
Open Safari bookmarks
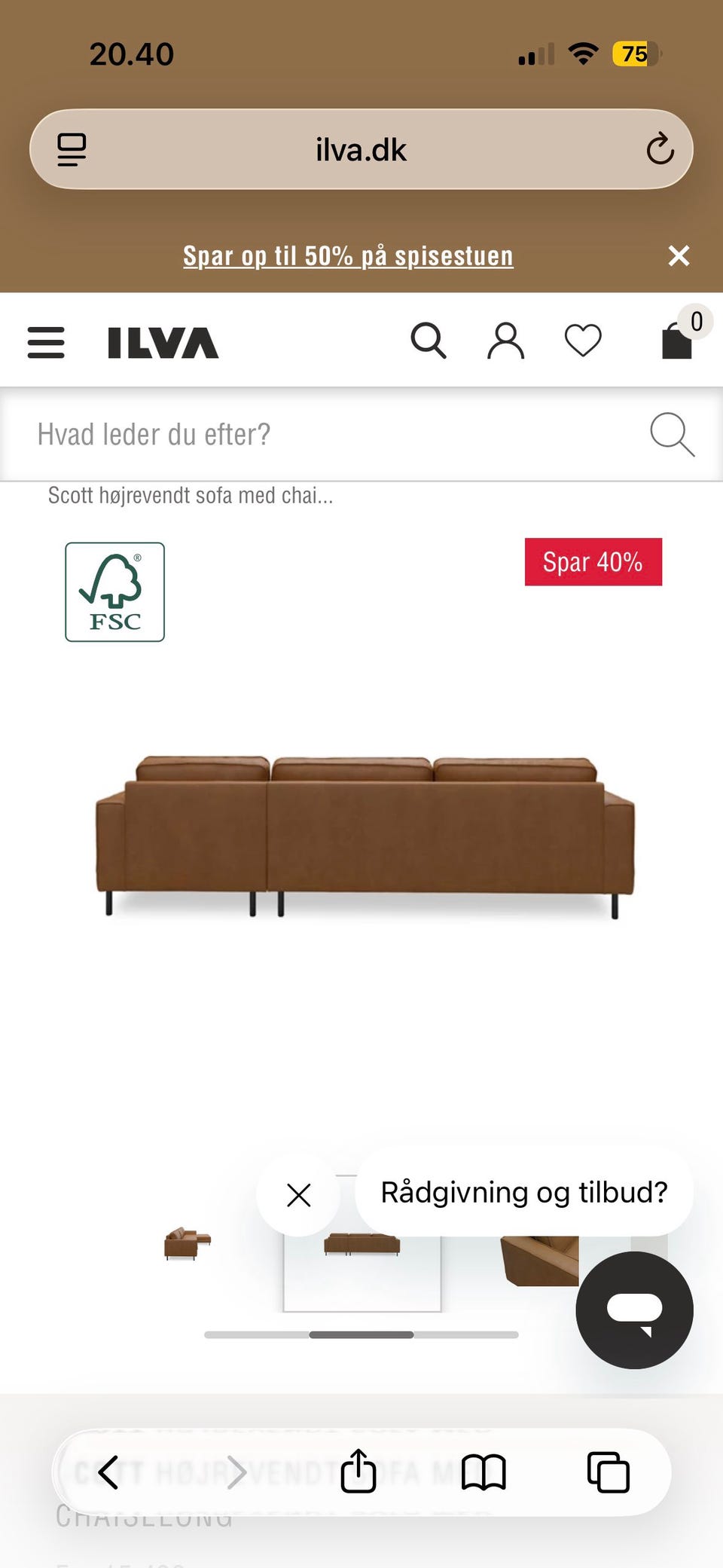click(484, 1472)
